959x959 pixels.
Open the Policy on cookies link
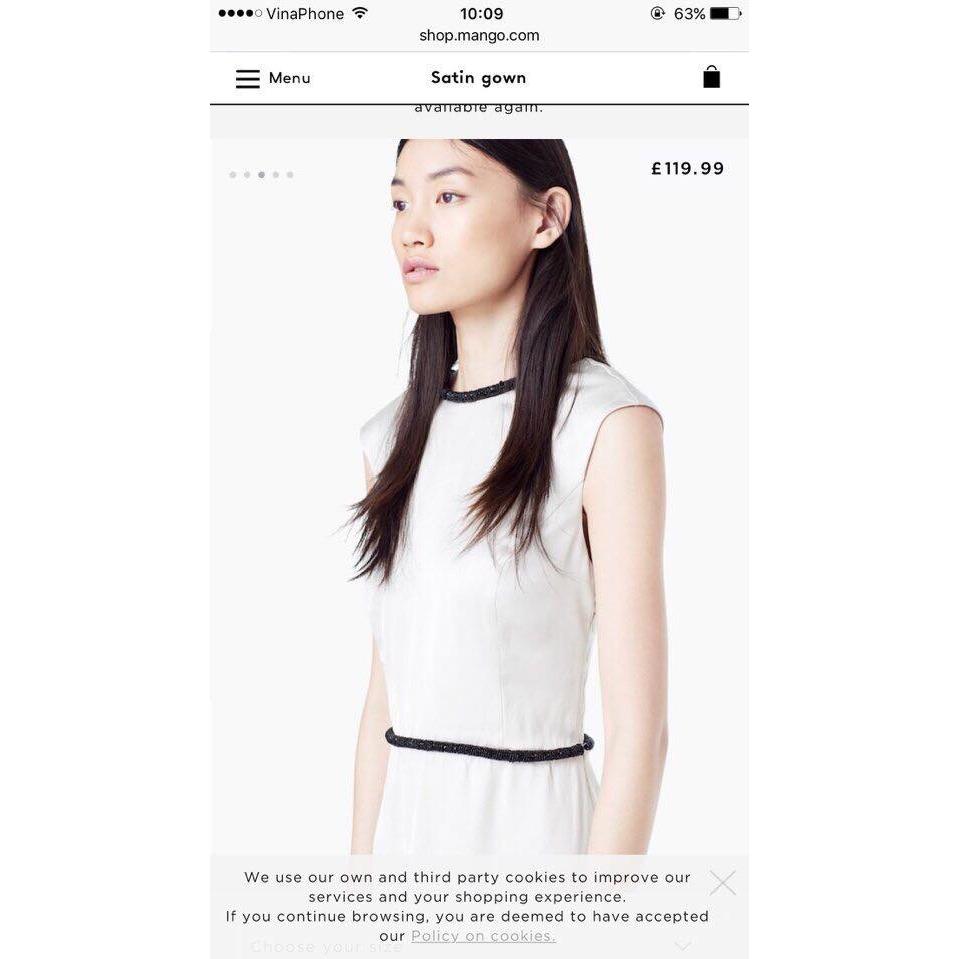click(483, 936)
